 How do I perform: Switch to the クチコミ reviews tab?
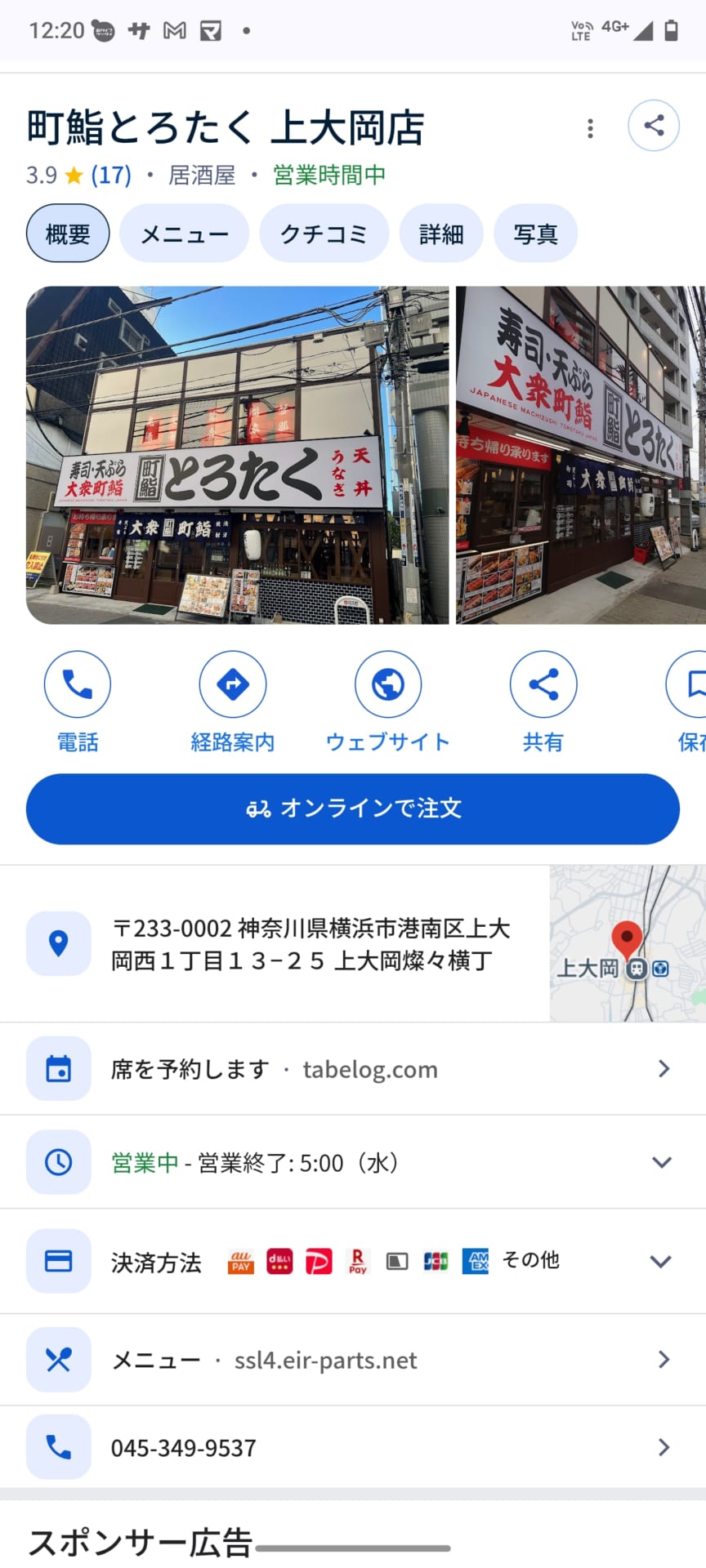click(324, 234)
